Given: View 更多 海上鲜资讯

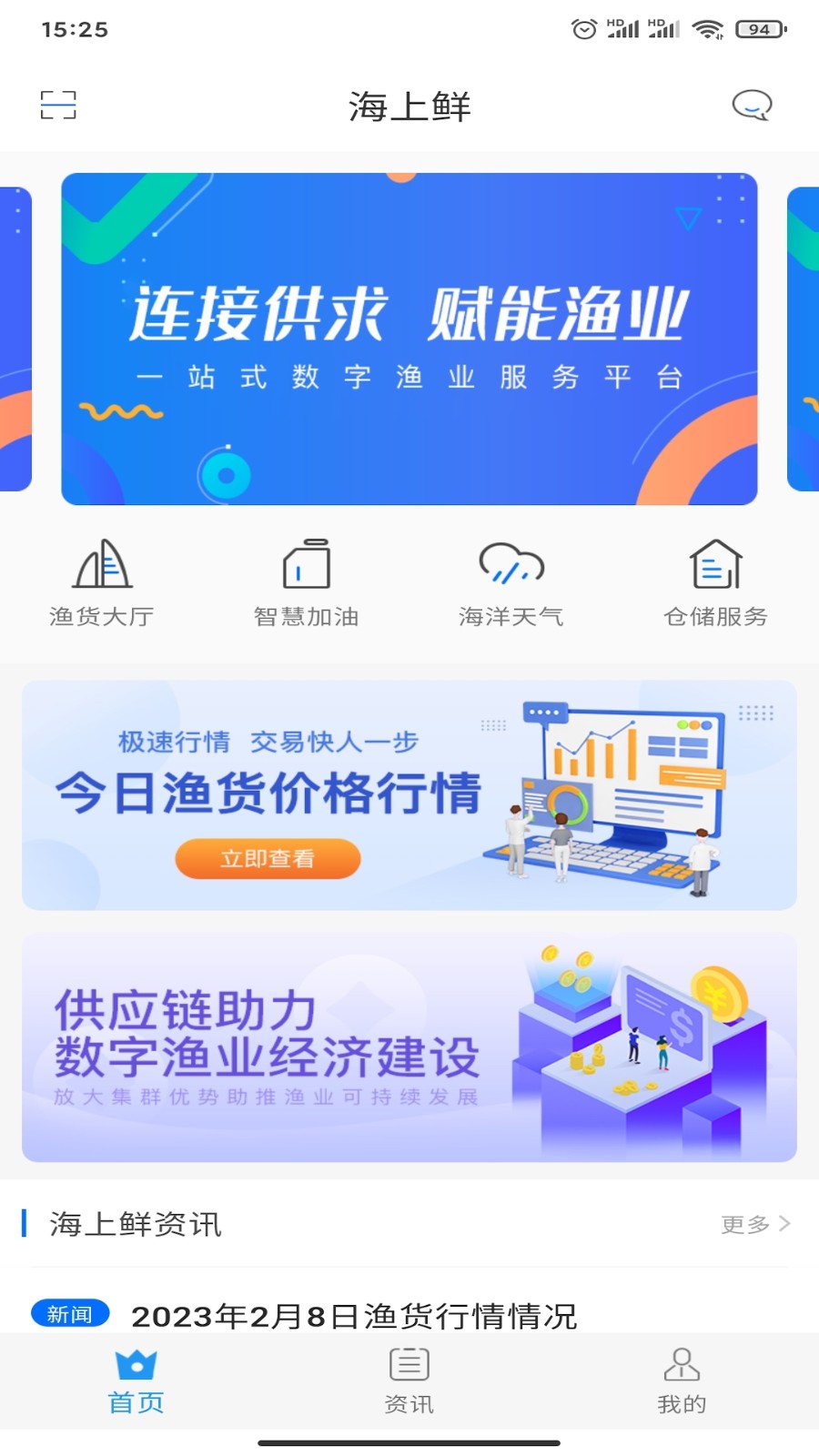Looking at the screenshot, I should 754,1224.
